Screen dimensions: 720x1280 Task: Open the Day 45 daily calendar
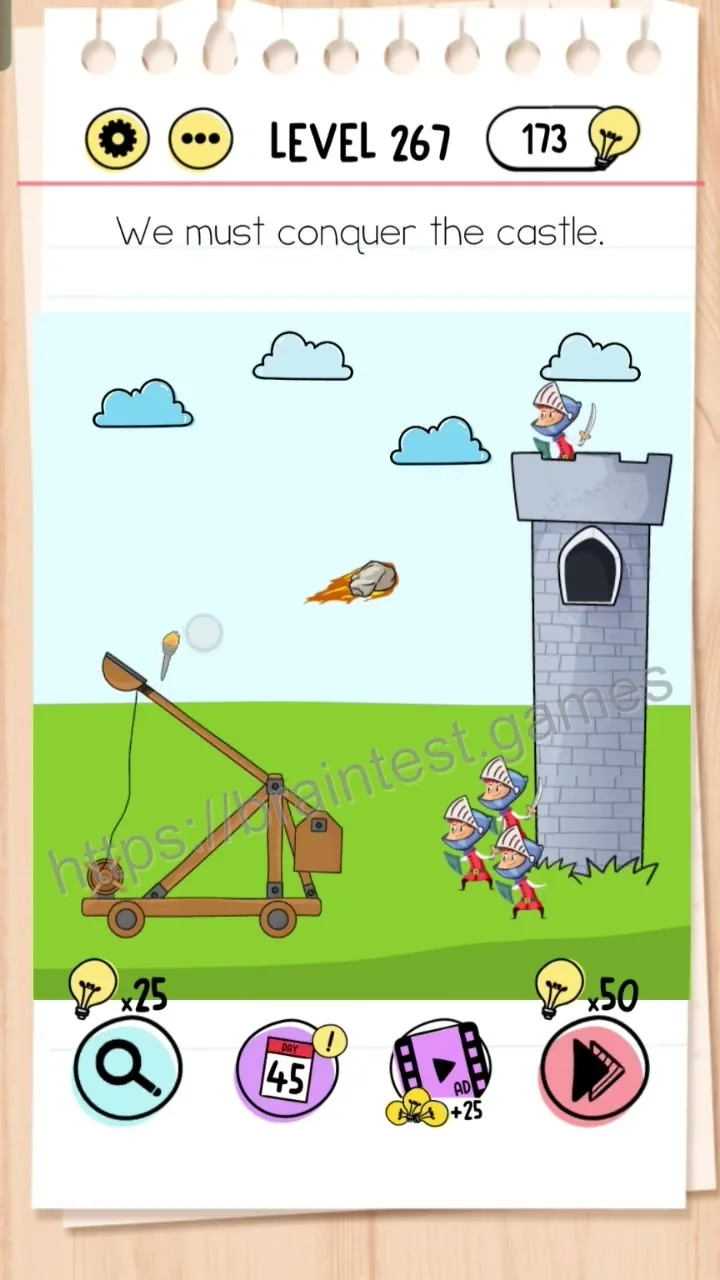tap(287, 1070)
